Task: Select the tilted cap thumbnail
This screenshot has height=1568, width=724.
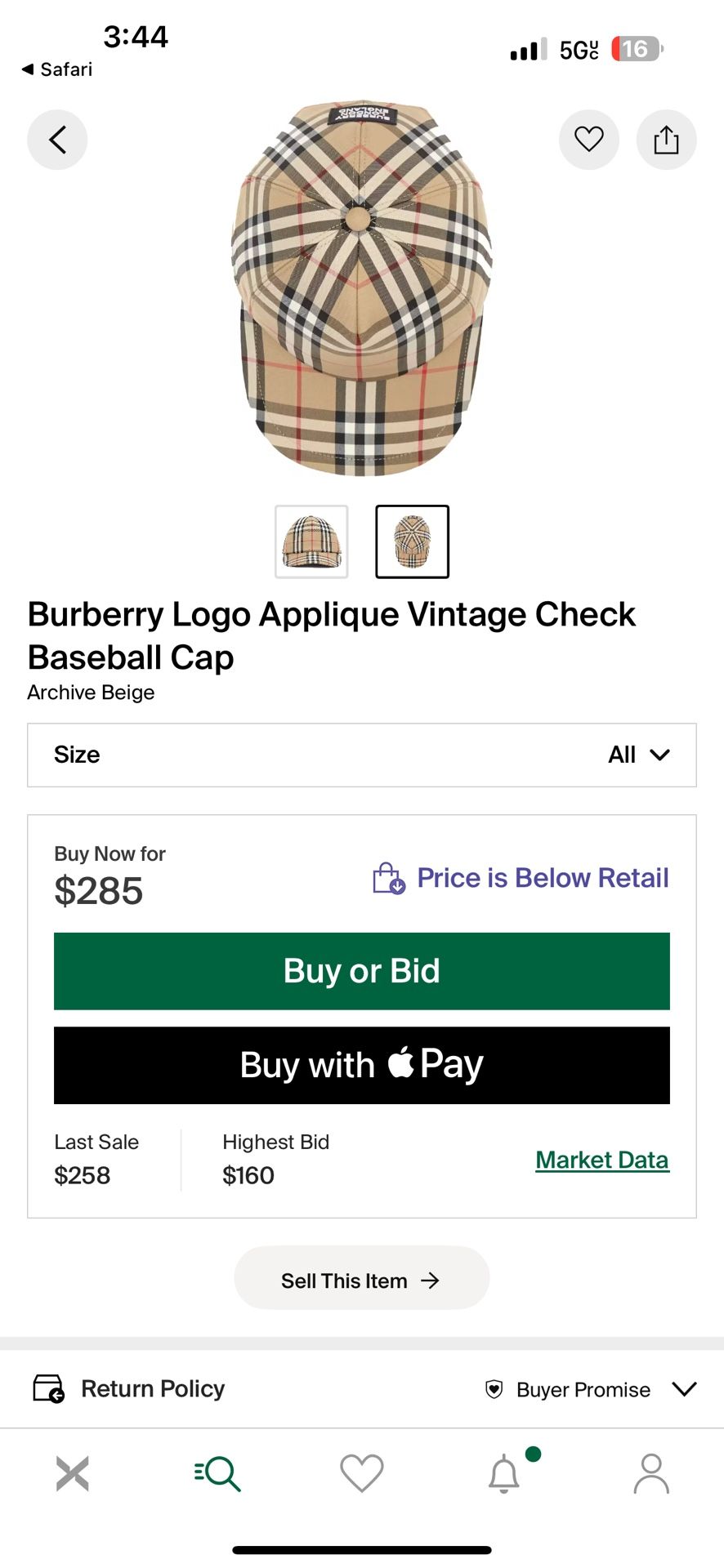Action: pyautogui.click(x=412, y=541)
